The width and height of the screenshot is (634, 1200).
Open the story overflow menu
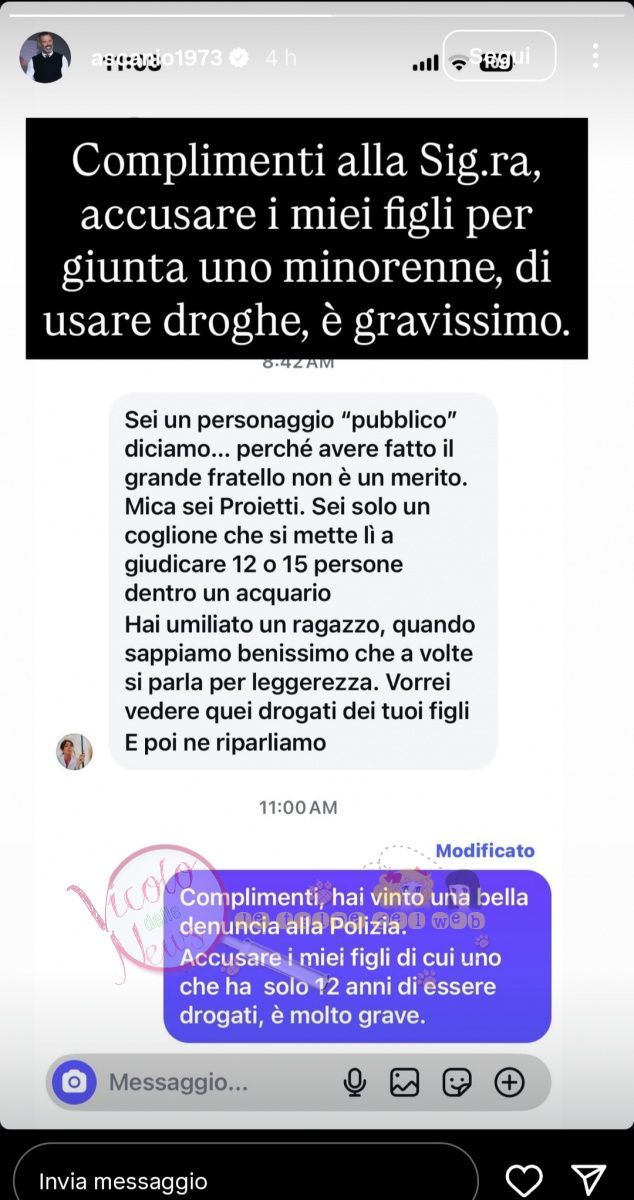[596, 56]
